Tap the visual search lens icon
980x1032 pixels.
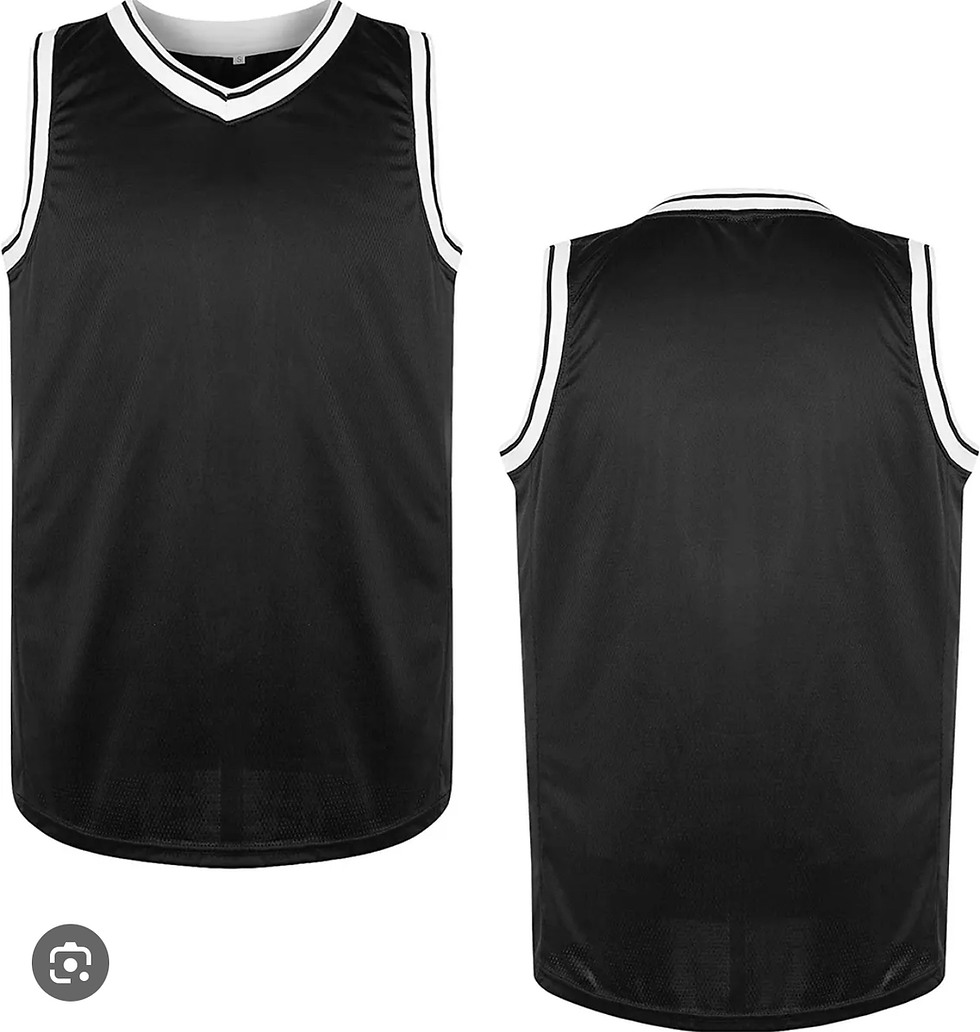coord(70,962)
